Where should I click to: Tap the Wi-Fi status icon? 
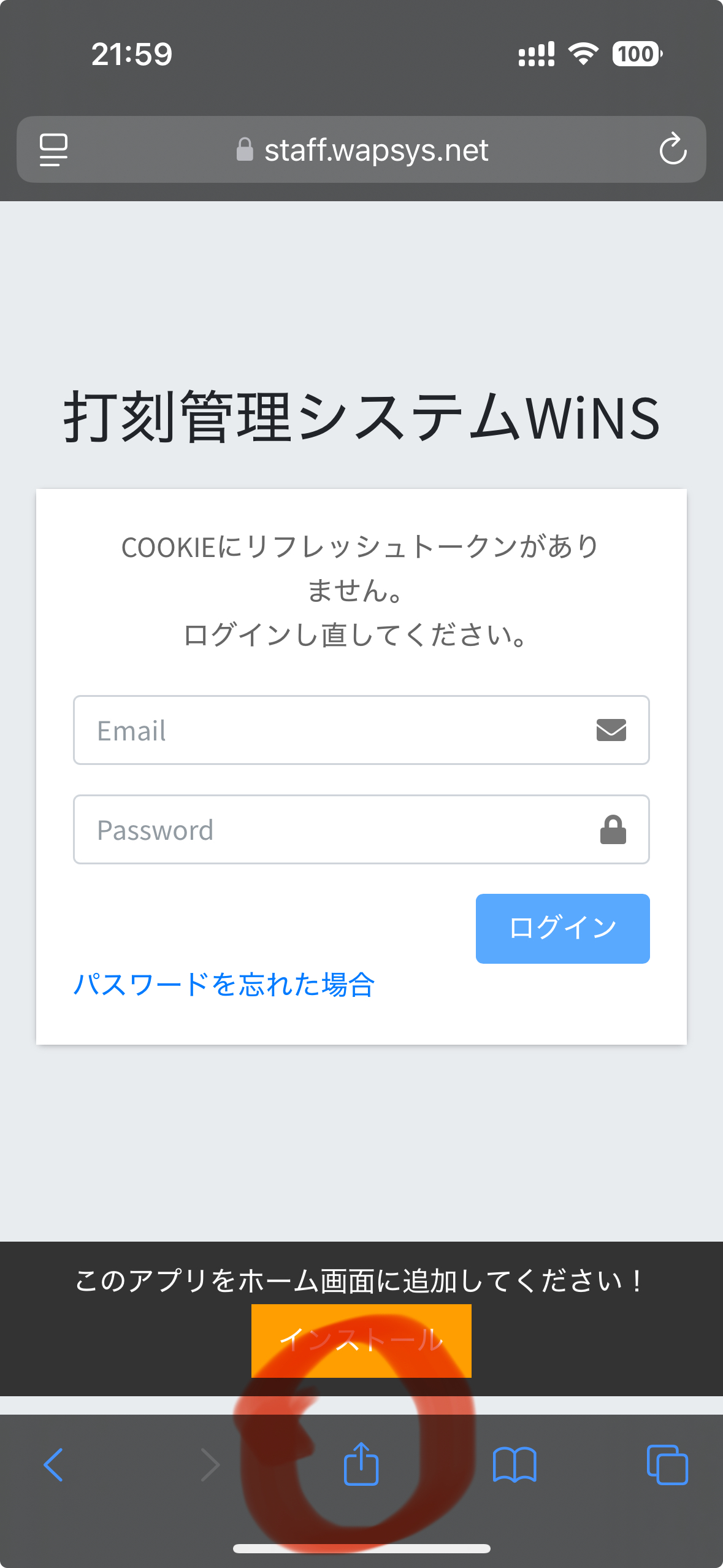(582, 54)
